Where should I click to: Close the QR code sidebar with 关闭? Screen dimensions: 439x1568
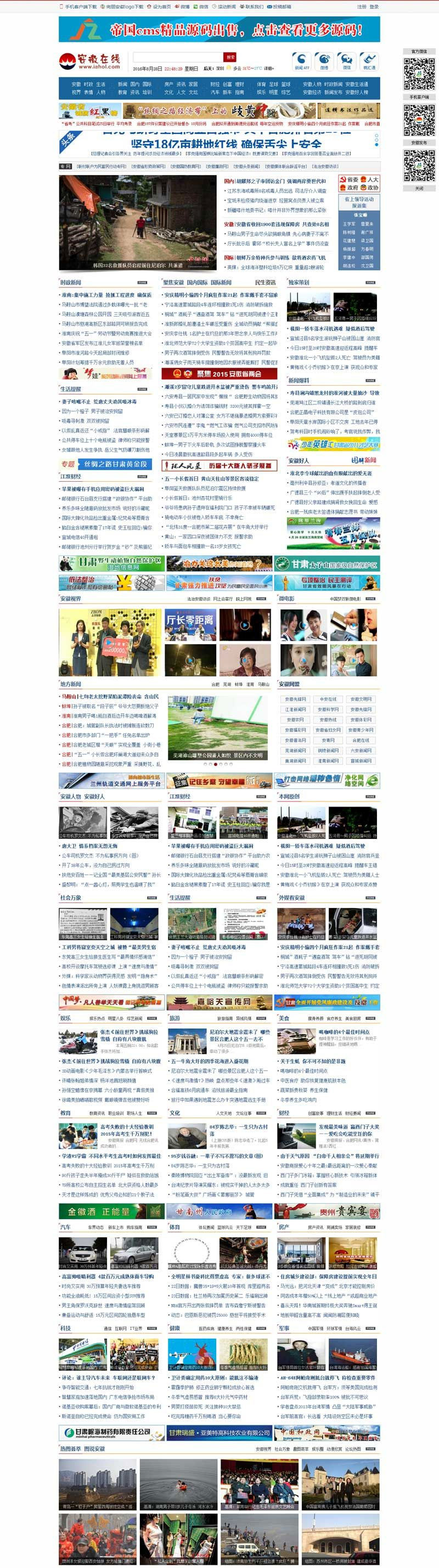pos(419,188)
